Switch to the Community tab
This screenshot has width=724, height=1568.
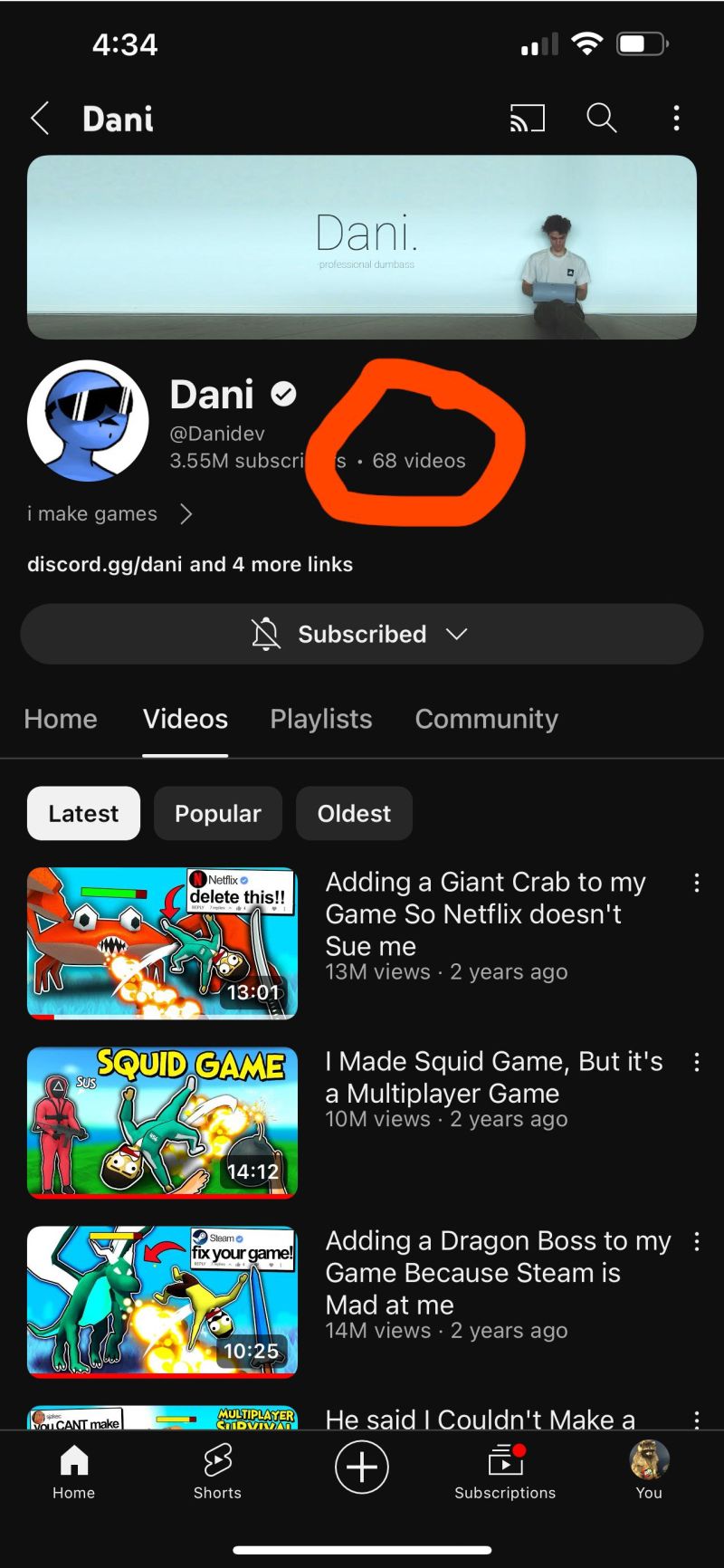486,719
